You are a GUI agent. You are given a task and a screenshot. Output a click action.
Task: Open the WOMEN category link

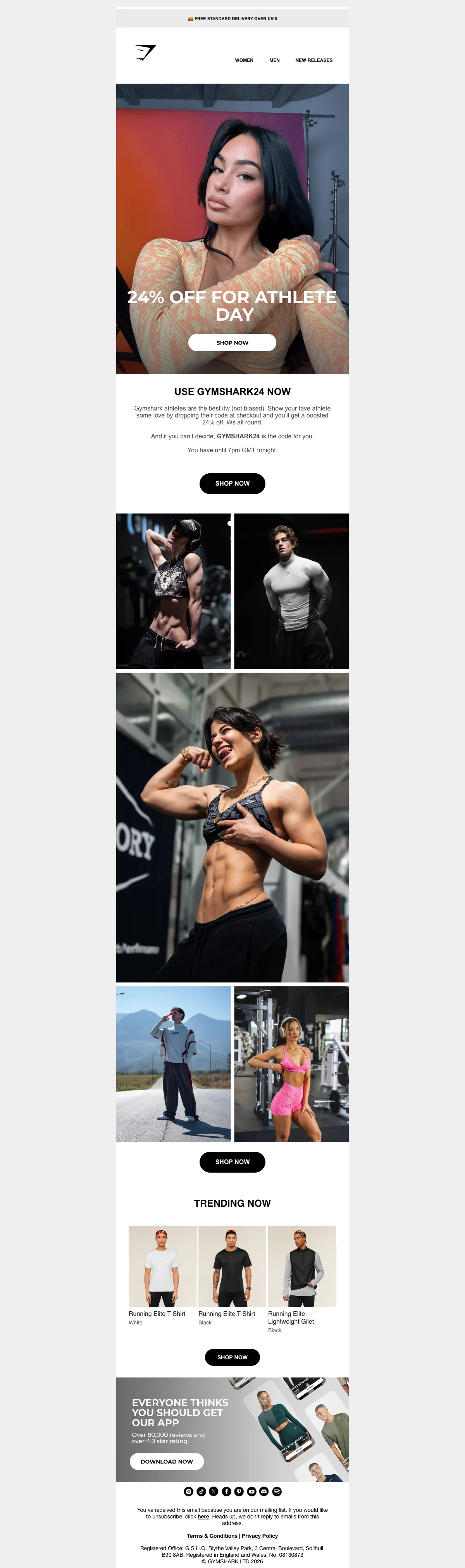pyautogui.click(x=244, y=60)
